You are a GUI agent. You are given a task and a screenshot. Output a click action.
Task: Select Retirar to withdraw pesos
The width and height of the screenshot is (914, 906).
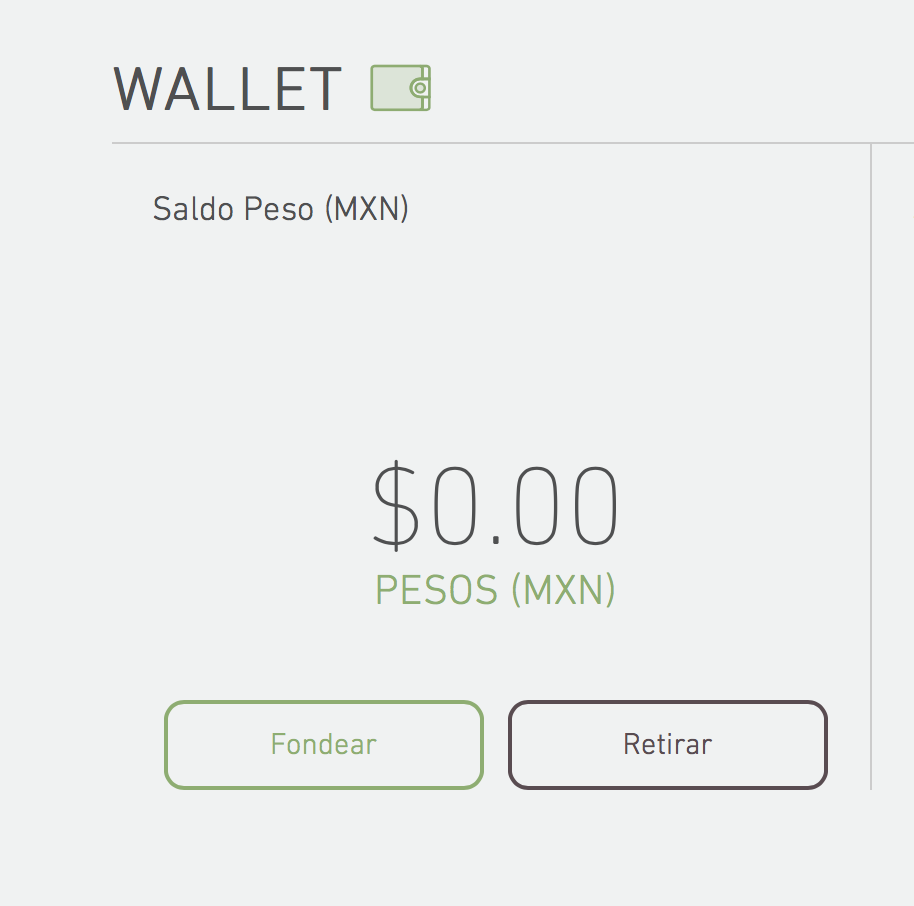[x=667, y=745]
